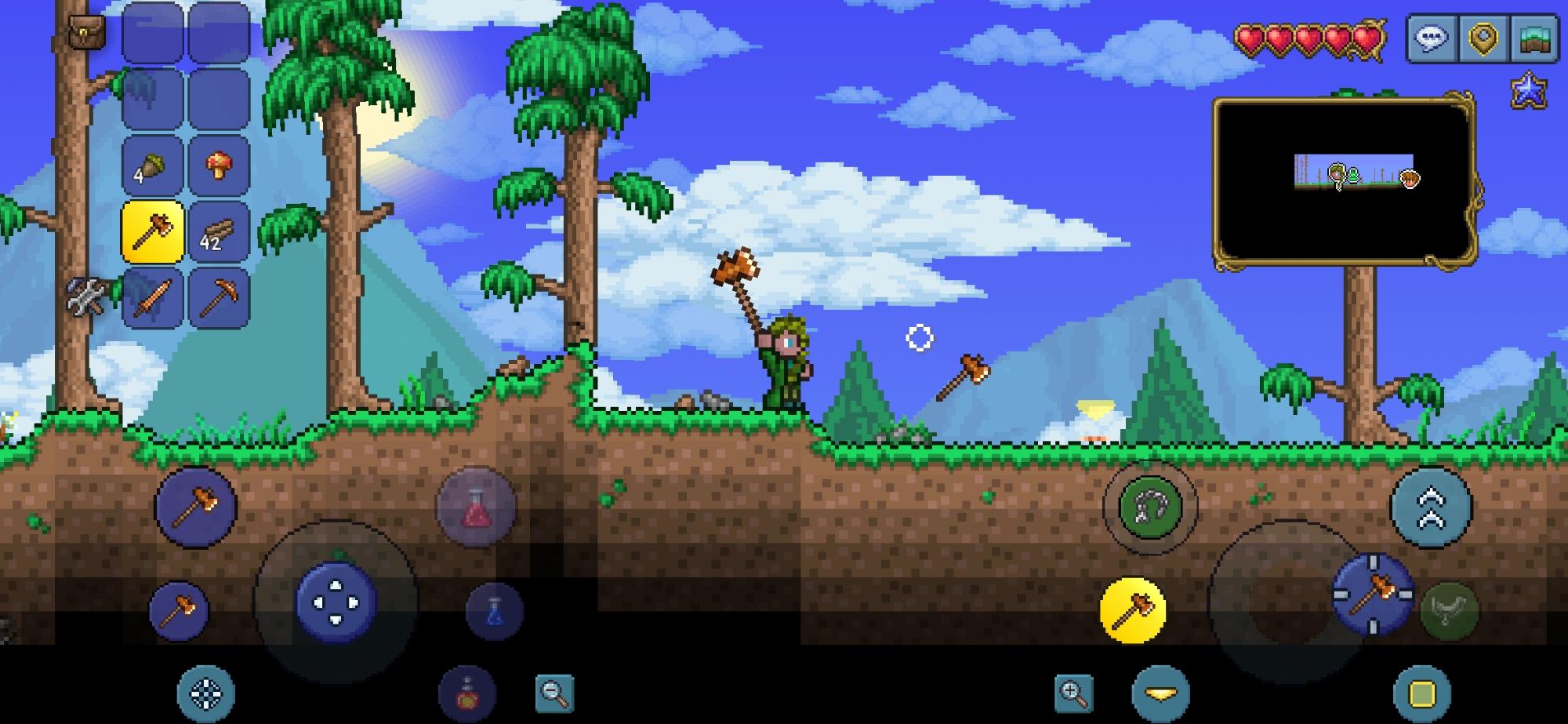The width and height of the screenshot is (1568, 724).
Task: Select the wood stack of 42
Action: coord(218,232)
